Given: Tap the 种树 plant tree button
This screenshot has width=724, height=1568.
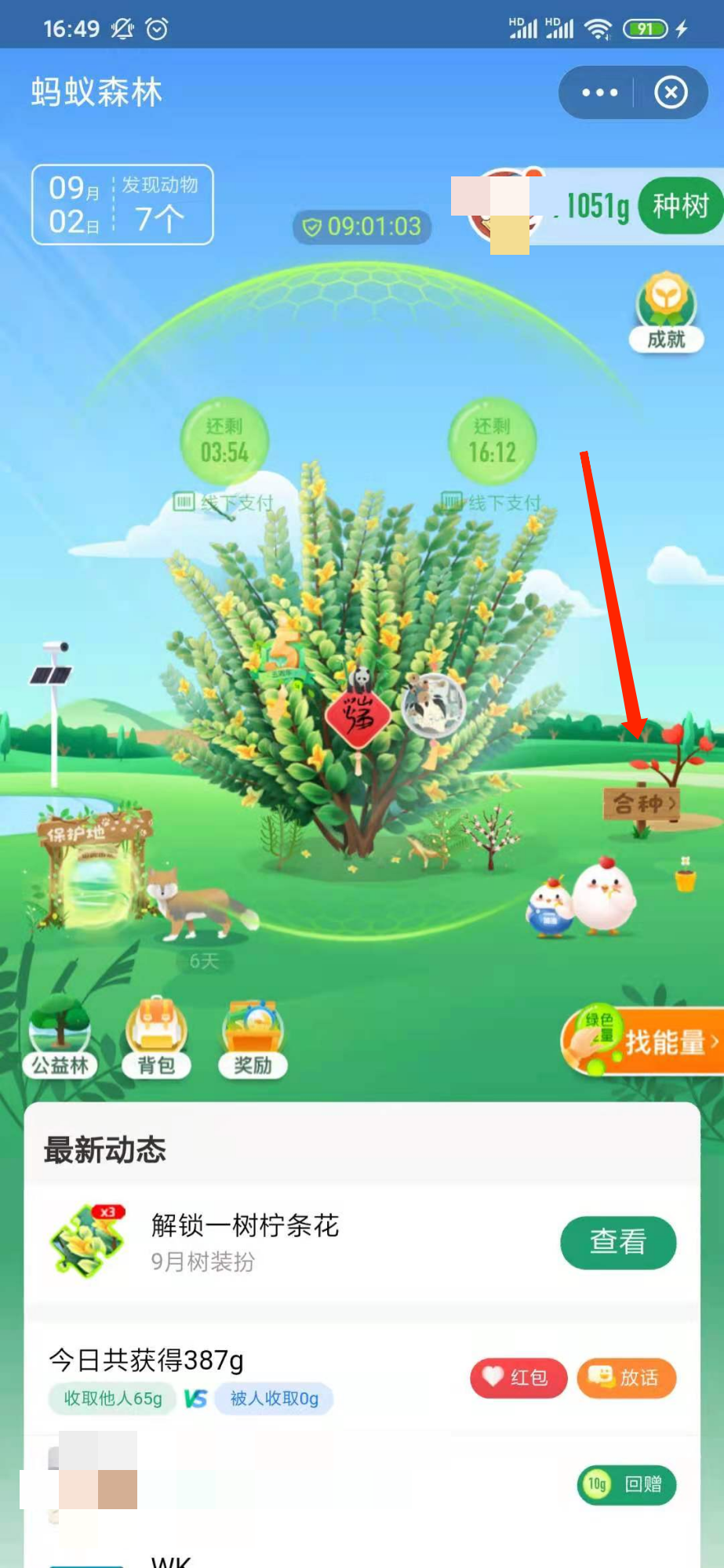Looking at the screenshot, I should pos(680,206).
